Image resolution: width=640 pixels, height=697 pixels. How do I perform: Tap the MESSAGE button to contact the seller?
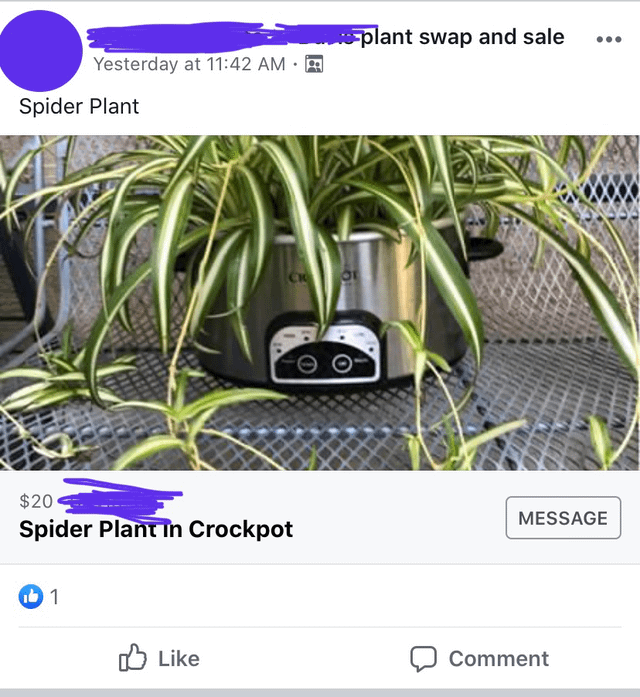point(563,518)
